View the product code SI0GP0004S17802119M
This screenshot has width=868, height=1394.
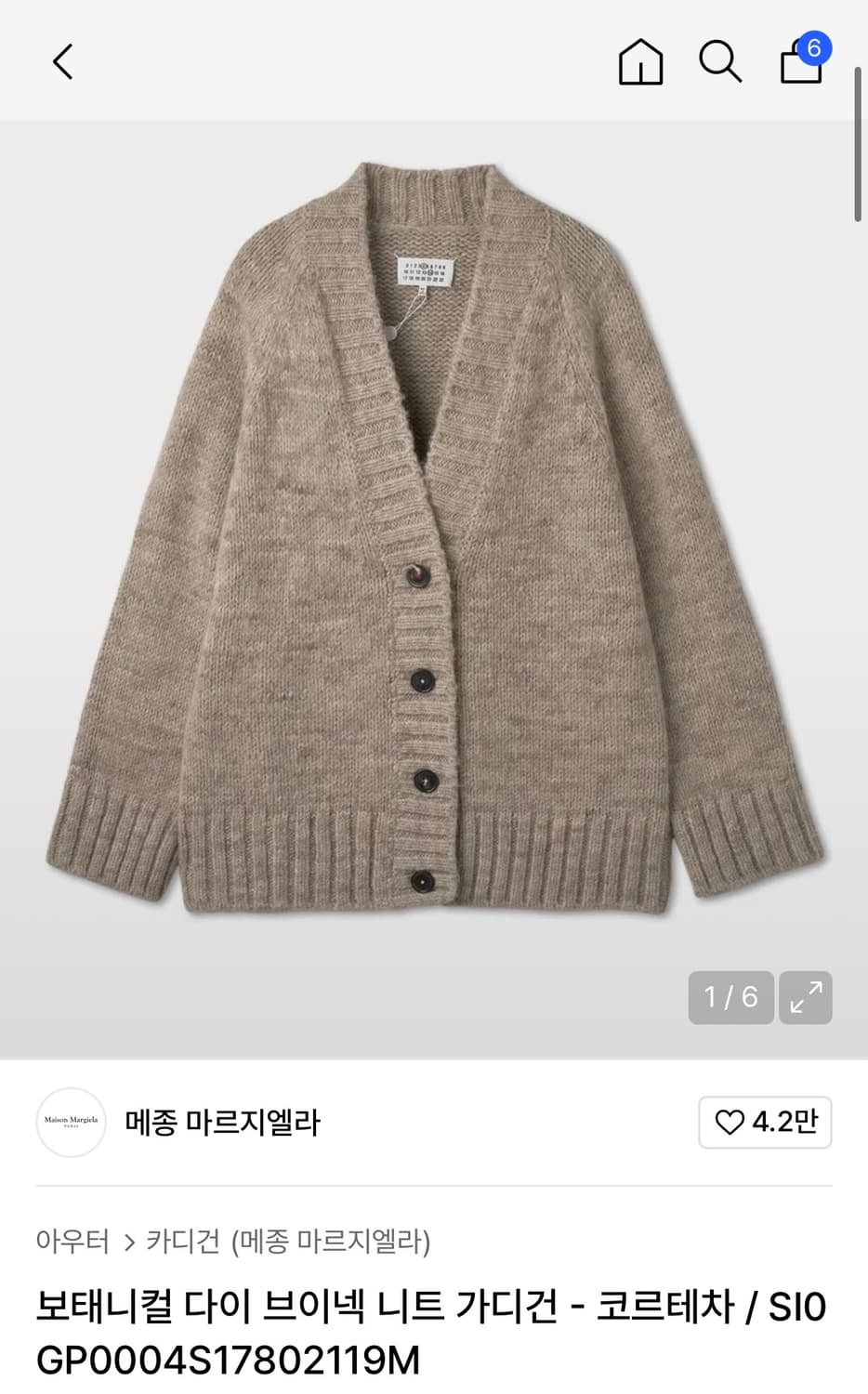[229, 1362]
